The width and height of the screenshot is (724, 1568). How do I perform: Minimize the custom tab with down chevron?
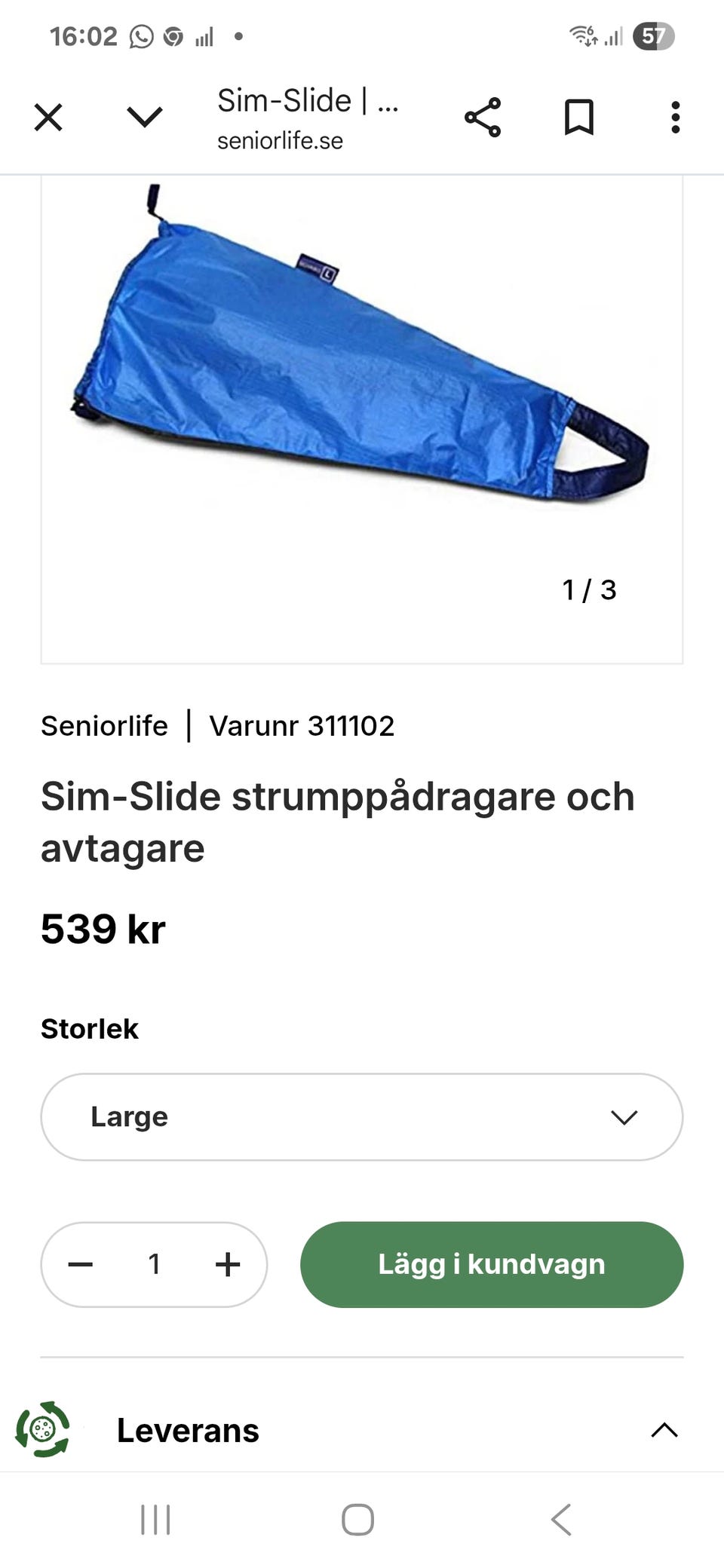pos(144,118)
